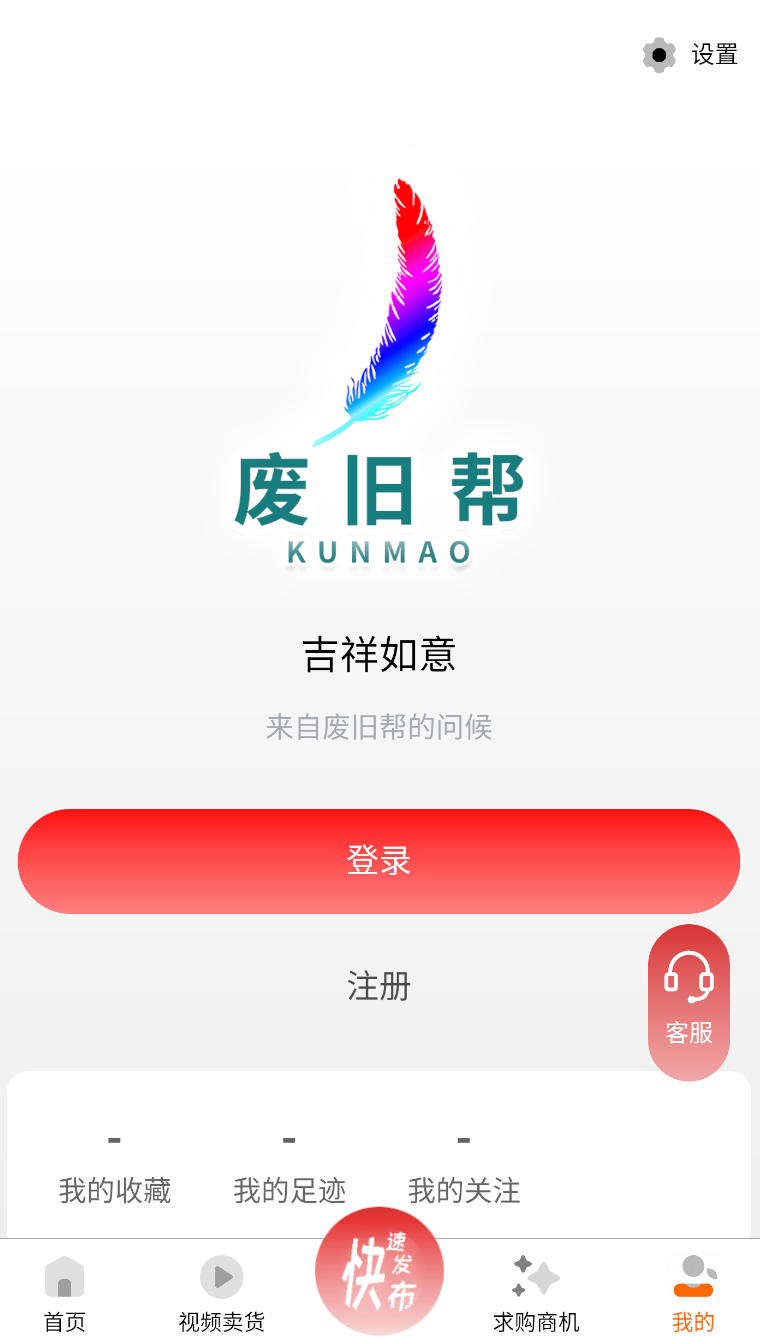This screenshot has height=1337, width=760.
Task: Open the 求购商机 tab
Action: point(536,1294)
